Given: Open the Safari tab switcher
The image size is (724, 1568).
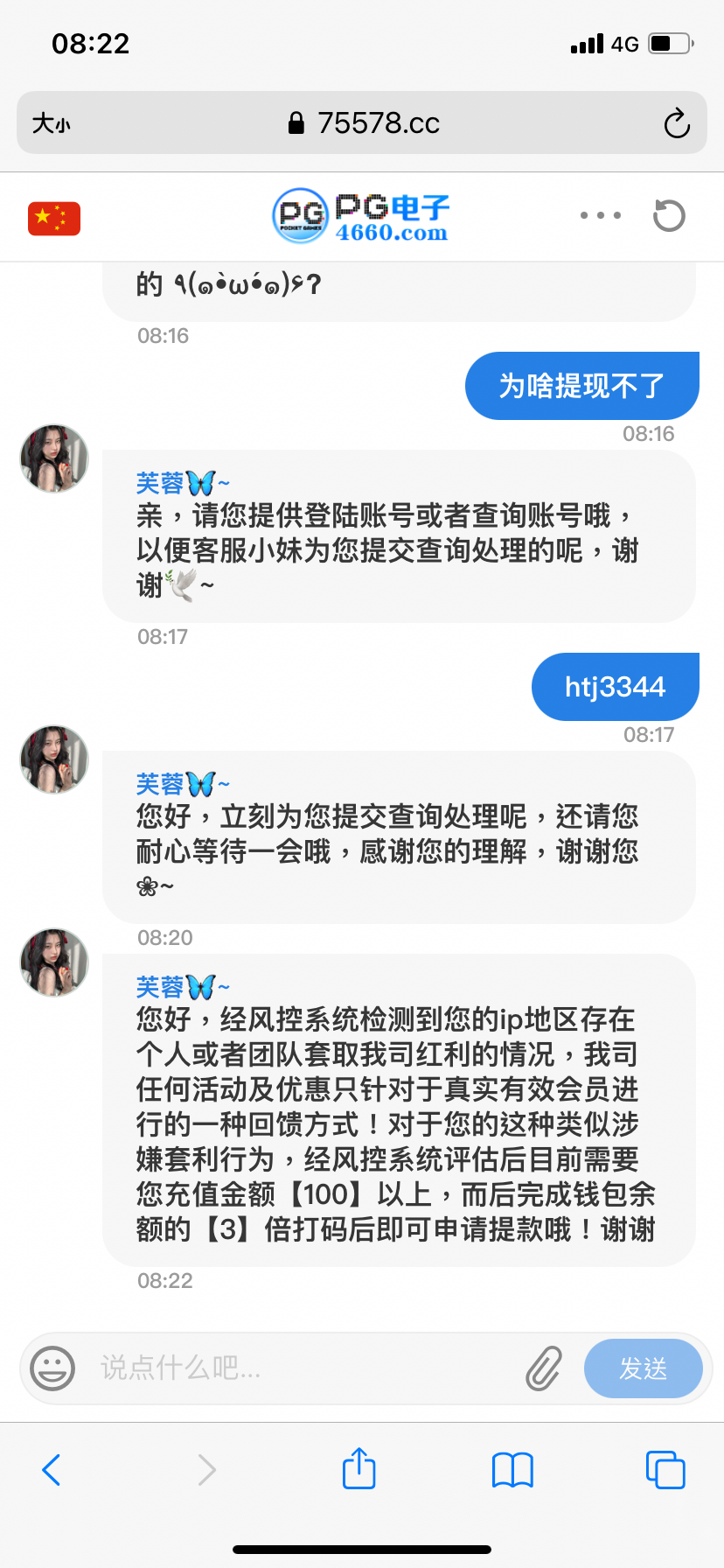Looking at the screenshot, I should 665,1470.
